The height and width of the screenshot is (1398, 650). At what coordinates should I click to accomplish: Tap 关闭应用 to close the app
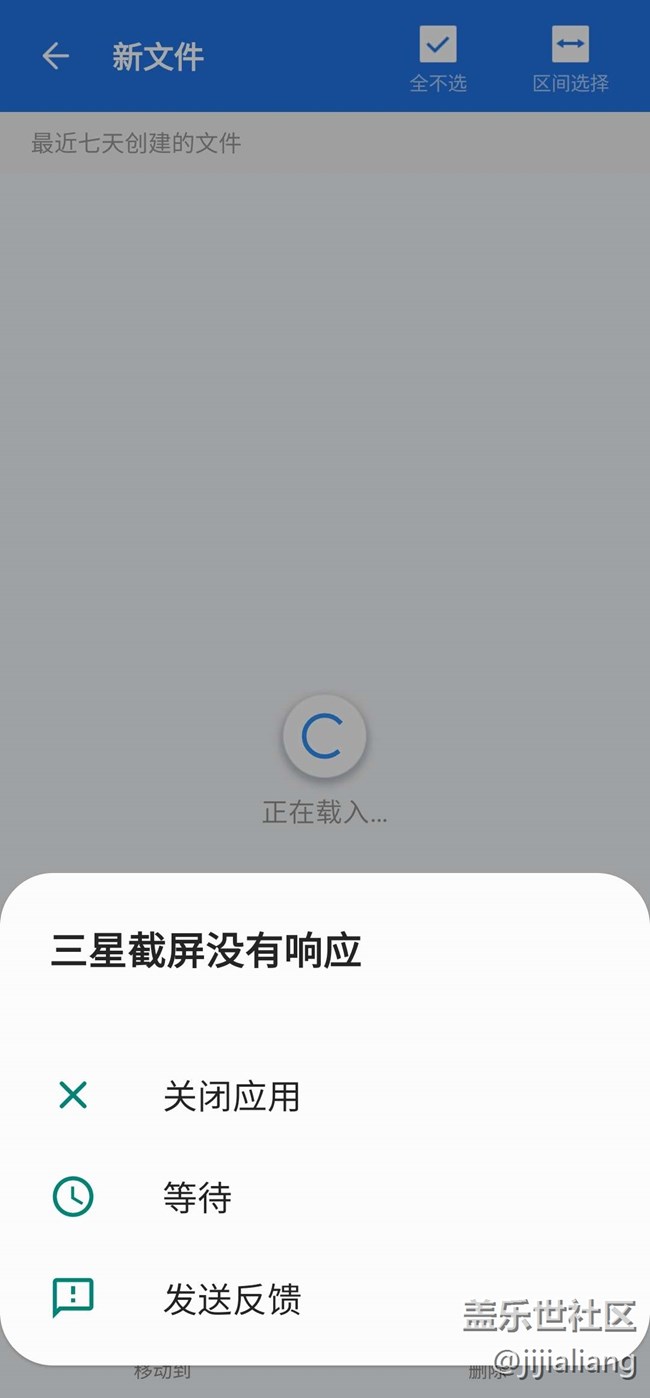point(230,1096)
